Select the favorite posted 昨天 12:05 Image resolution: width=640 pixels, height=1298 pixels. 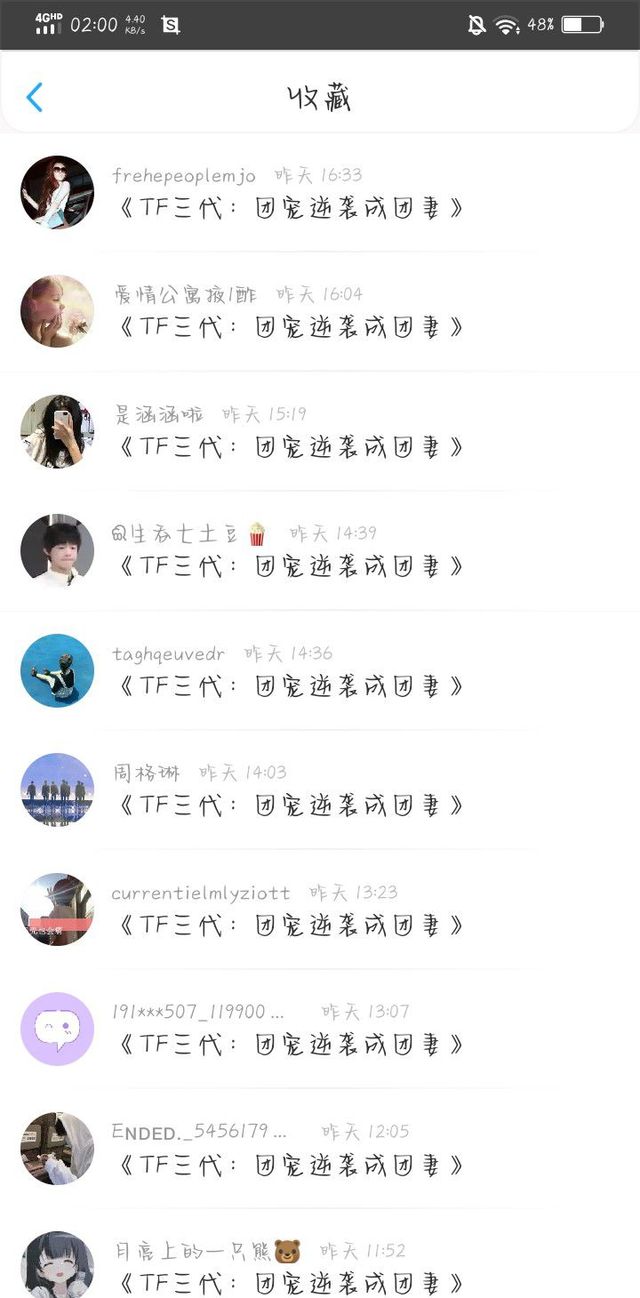[290, 1164]
